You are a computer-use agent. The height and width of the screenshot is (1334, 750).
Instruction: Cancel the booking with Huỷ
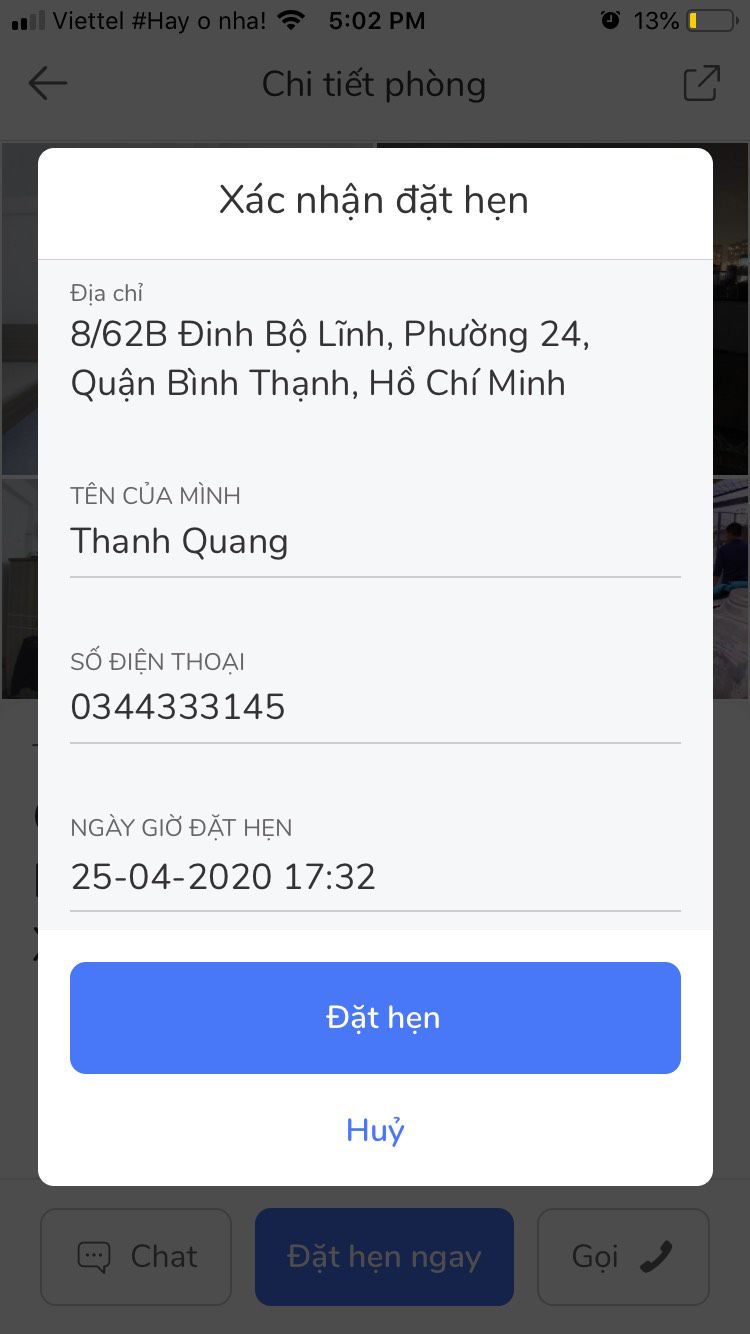tap(375, 1130)
